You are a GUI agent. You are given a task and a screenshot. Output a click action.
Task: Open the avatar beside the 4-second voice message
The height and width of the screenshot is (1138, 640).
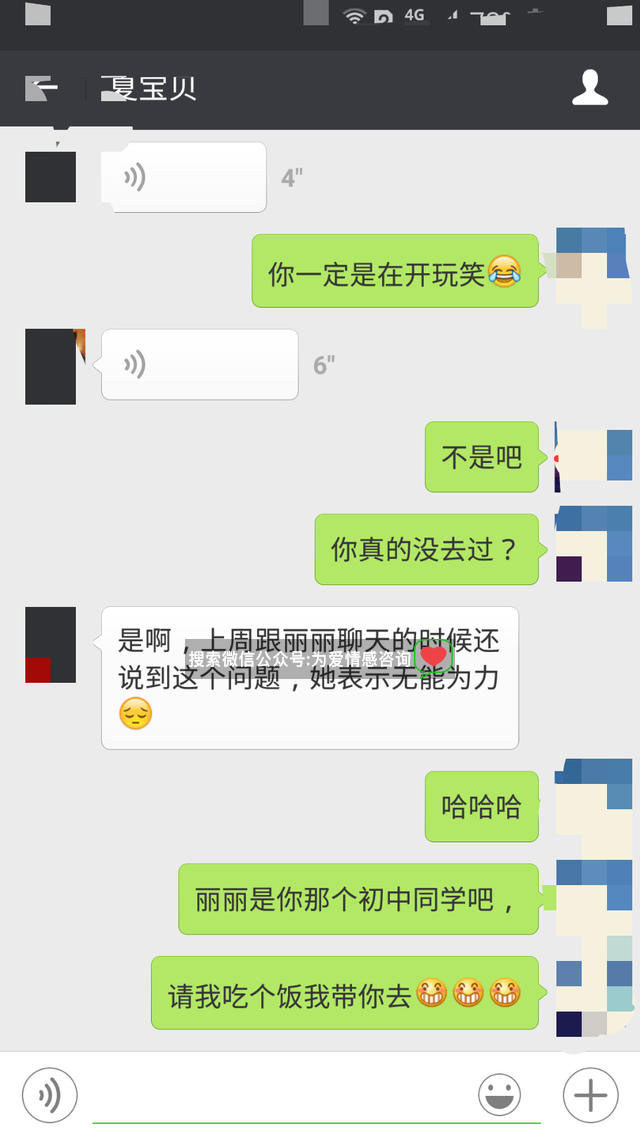tap(50, 177)
